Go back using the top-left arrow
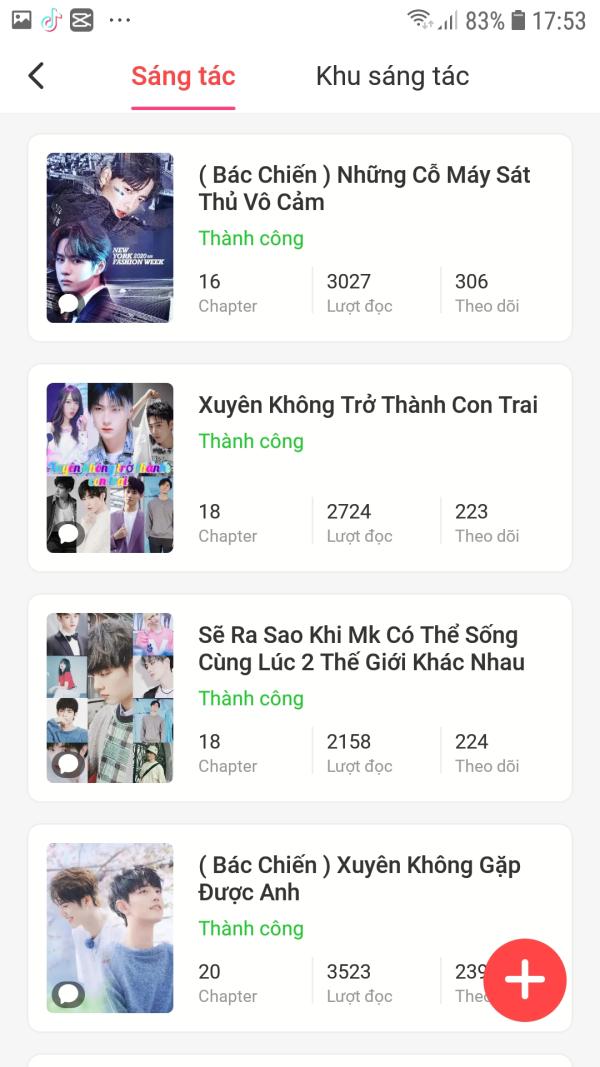The image size is (600, 1067). pos(37,76)
